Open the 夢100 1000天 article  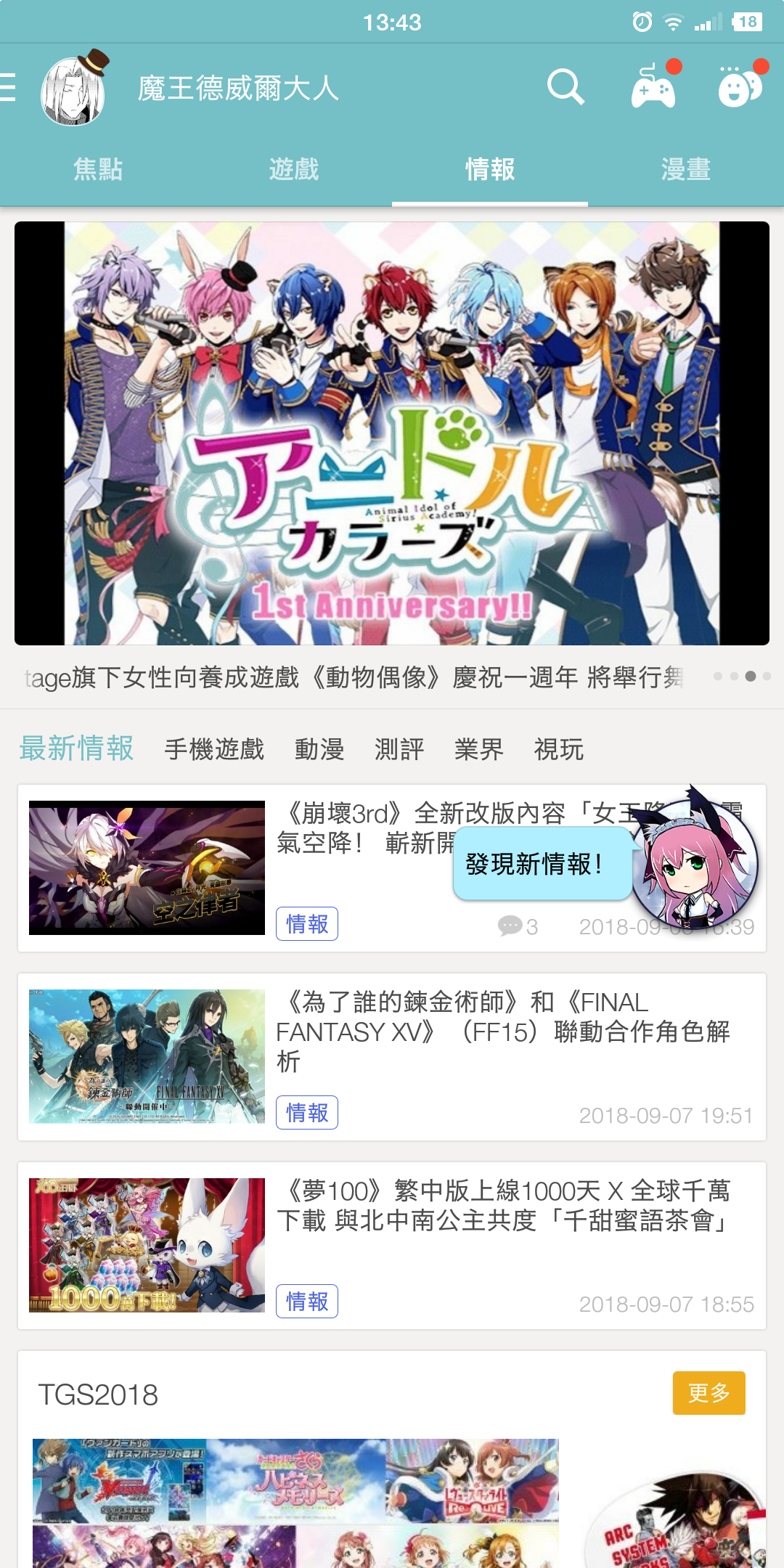tap(501, 1206)
